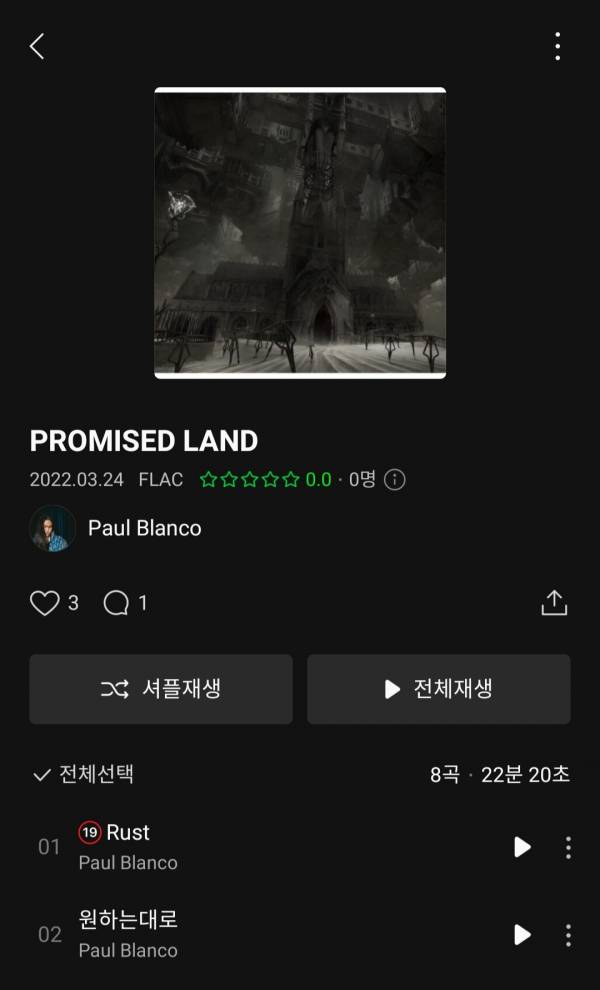Image resolution: width=600 pixels, height=990 pixels.
Task: Start shuffle play with 셔플재생
Action: [161, 689]
